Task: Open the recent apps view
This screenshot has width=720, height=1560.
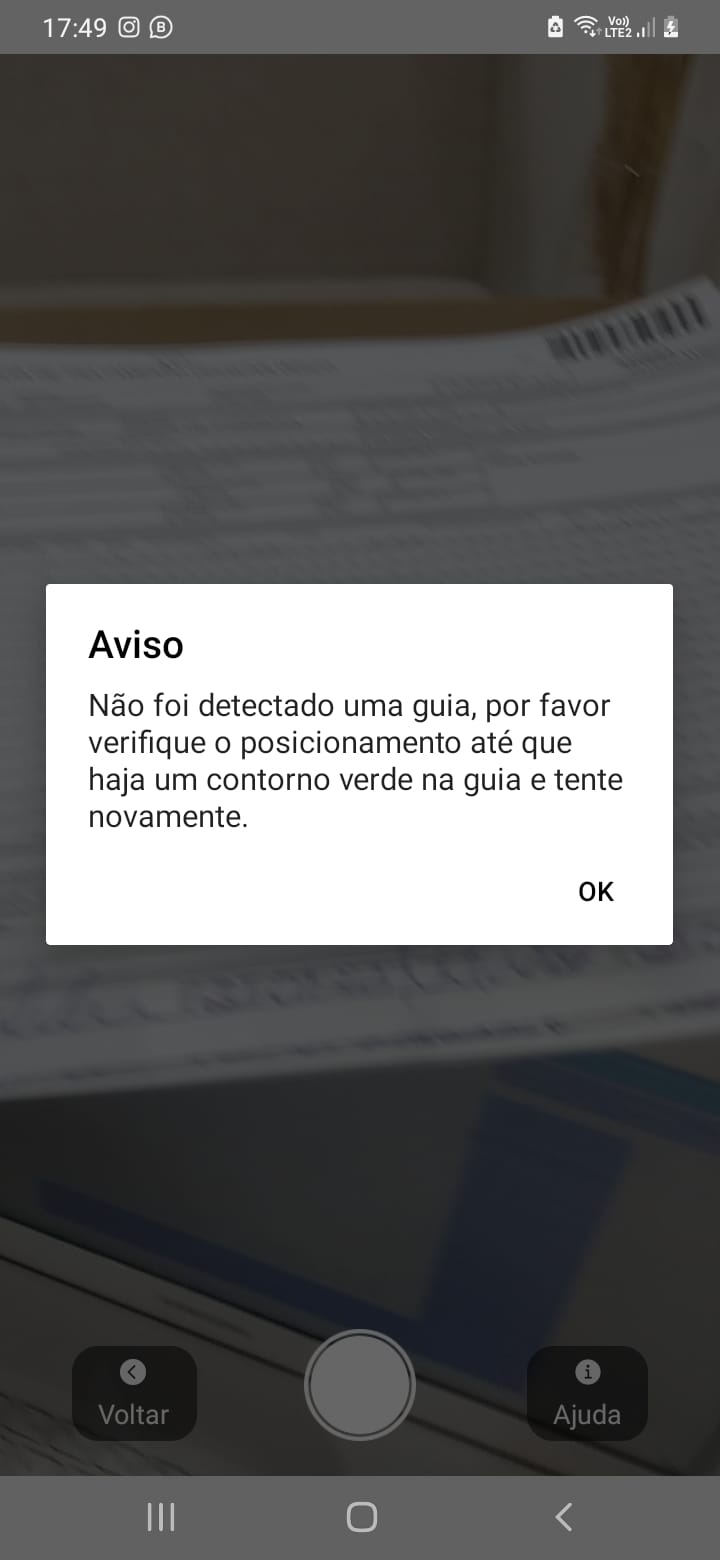Action: click(160, 1517)
